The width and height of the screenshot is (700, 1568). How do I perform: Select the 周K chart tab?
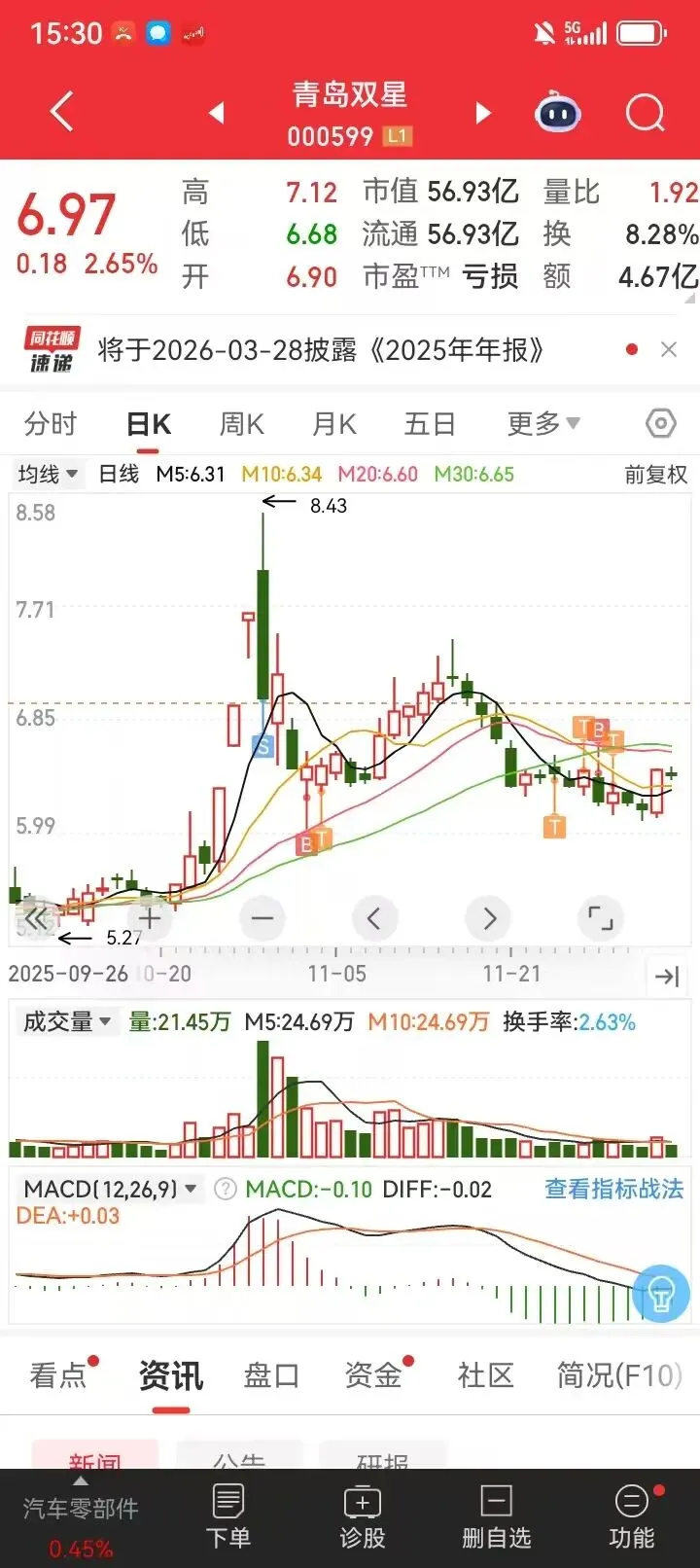[x=241, y=424]
